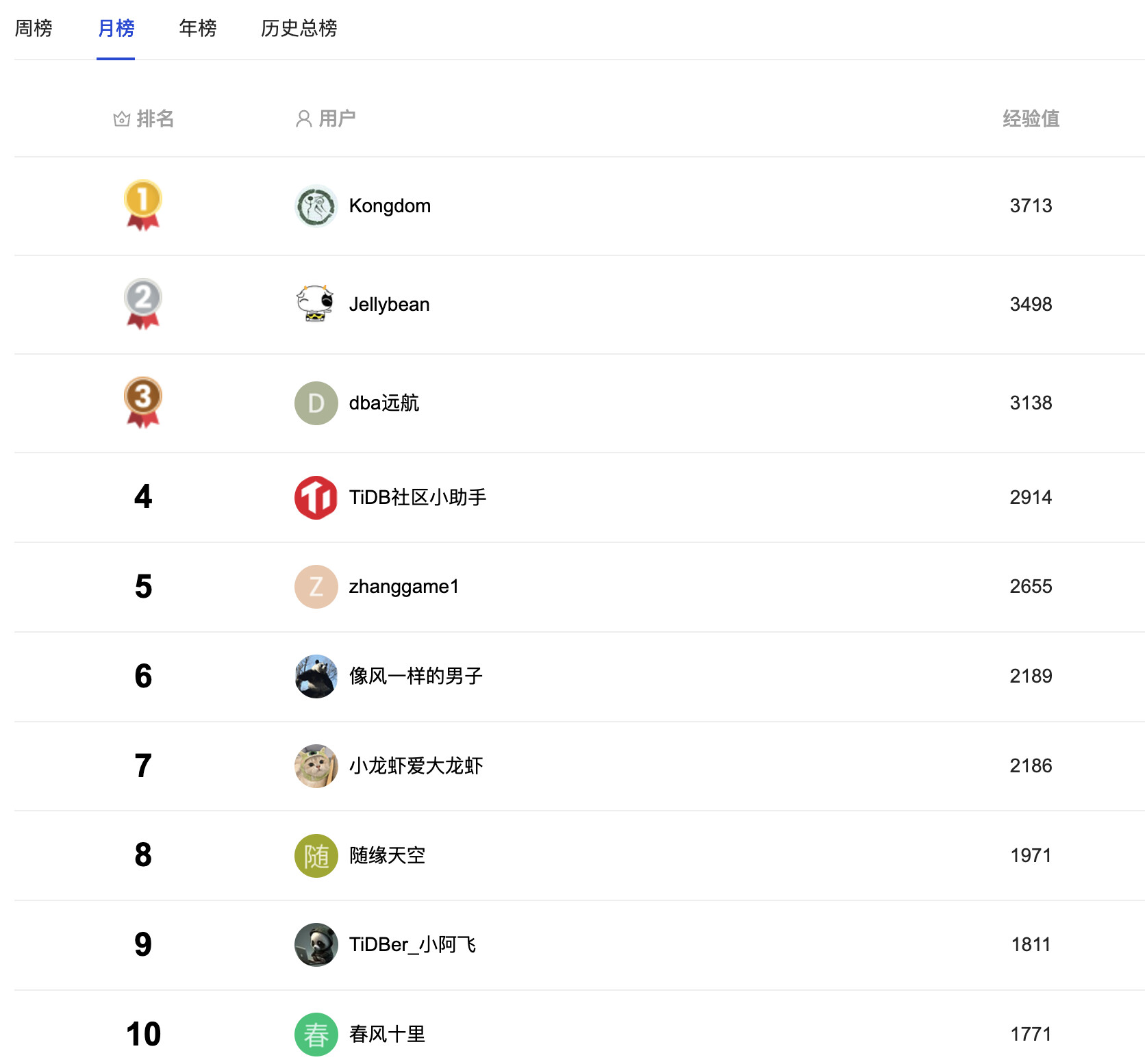Viewport: 1145px width, 1064px height.
Task: Switch to the 年榜 tab
Action: click(197, 28)
